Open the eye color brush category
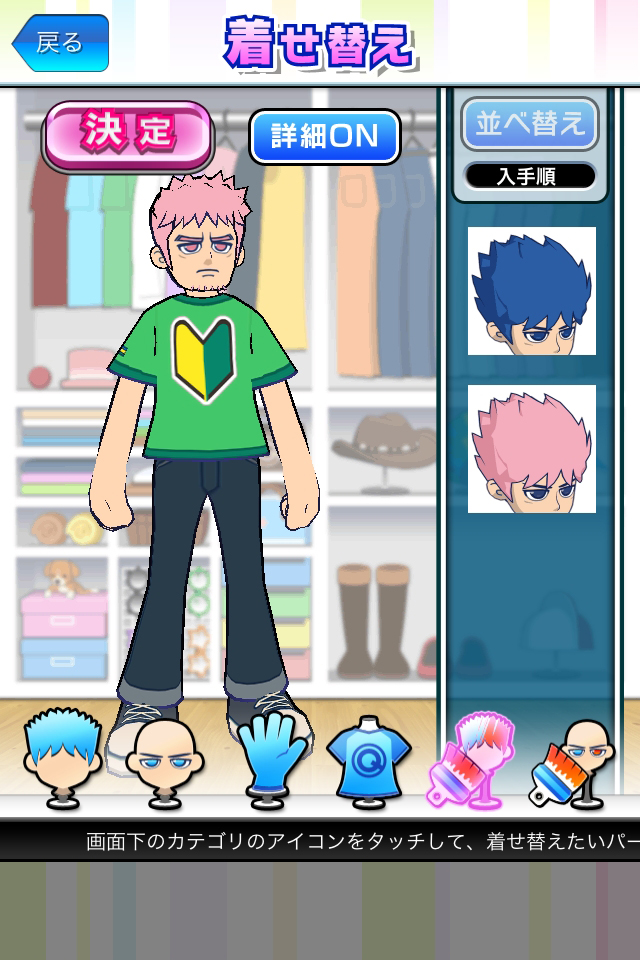Image resolution: width=640 pixels, height=960 pixels. (x=573, y=763)
